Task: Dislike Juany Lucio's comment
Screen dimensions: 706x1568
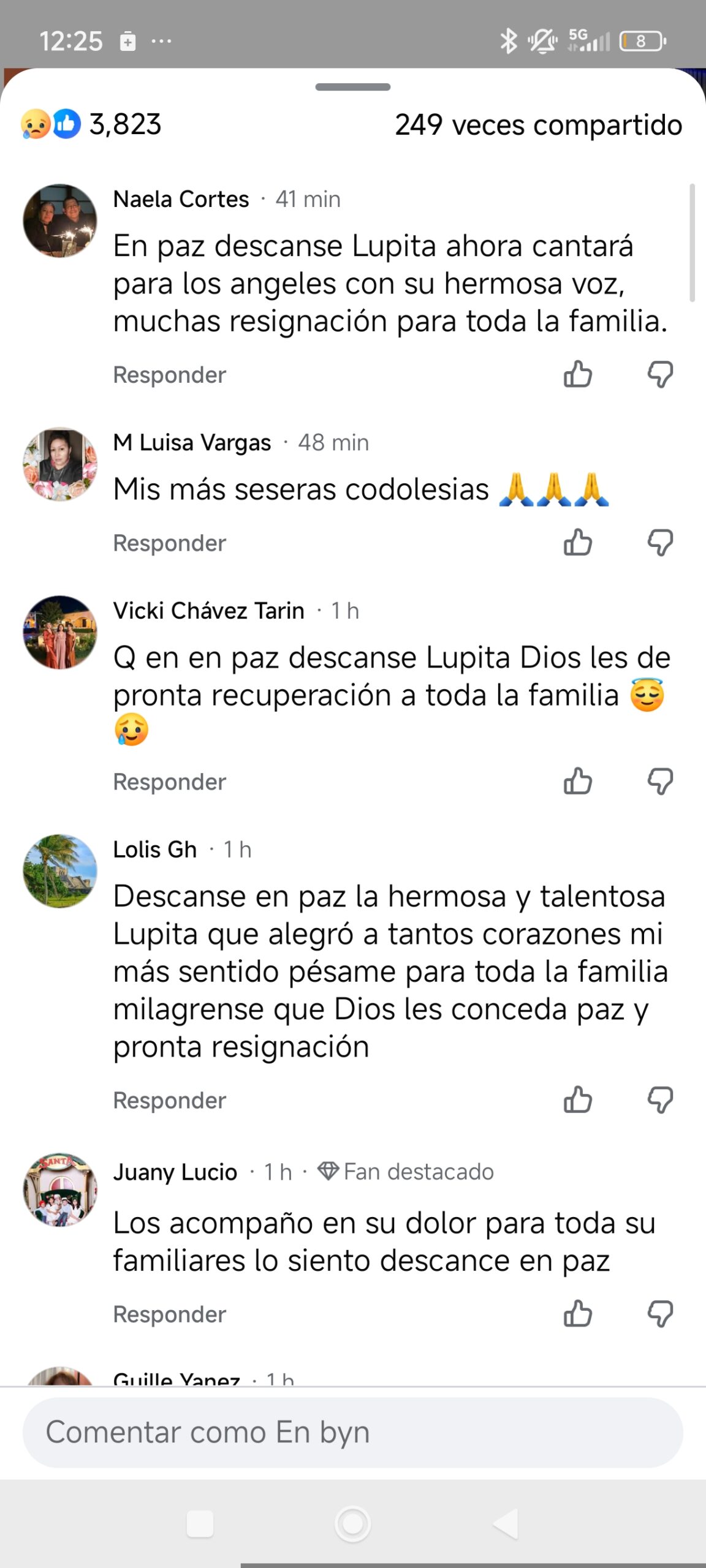Action: [660, 1314]
